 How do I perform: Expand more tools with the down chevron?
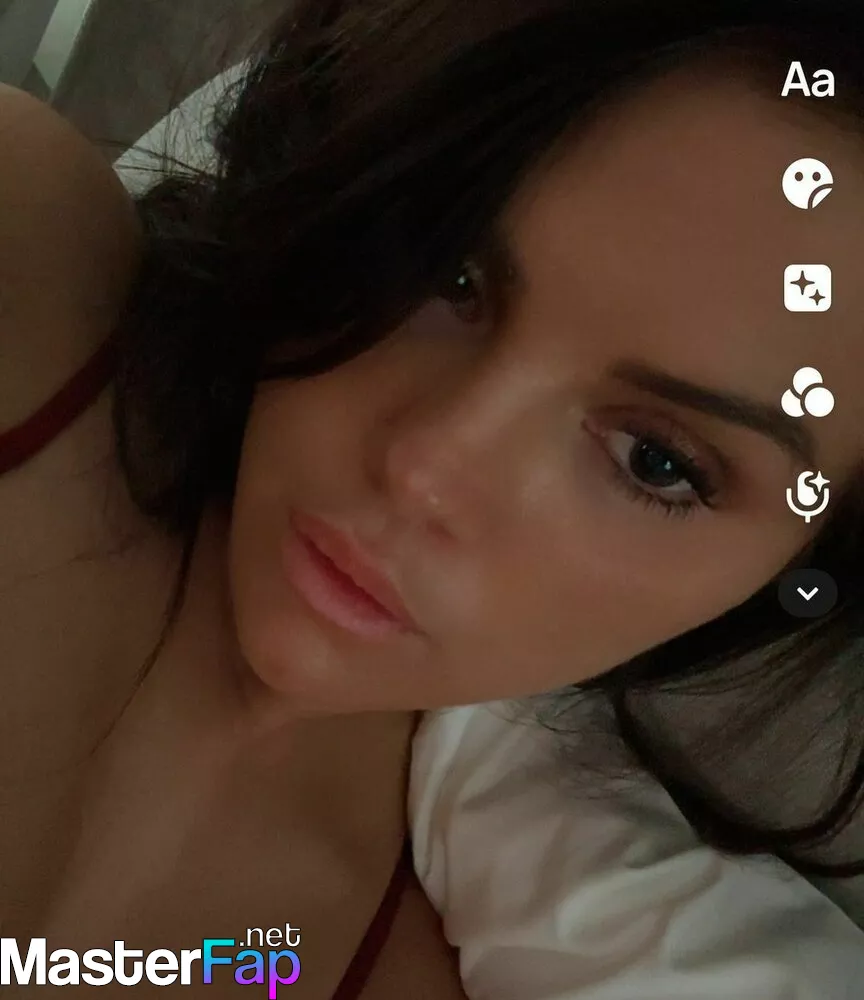(x=807, y=594)
